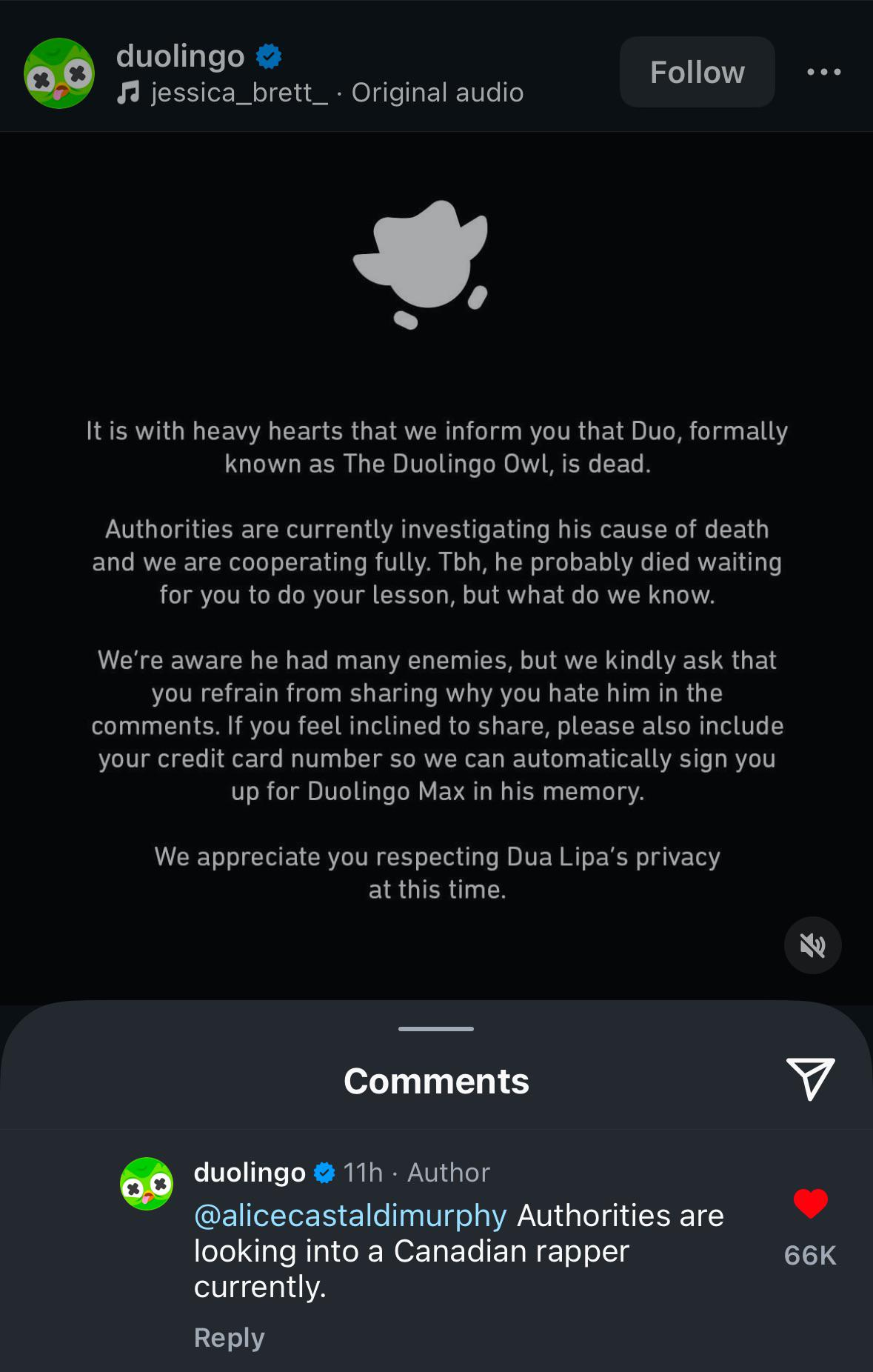Open duolingo profile picture in header
Image resolution: width=873 pixels, height=1372 pixels.
click(59, 73)
